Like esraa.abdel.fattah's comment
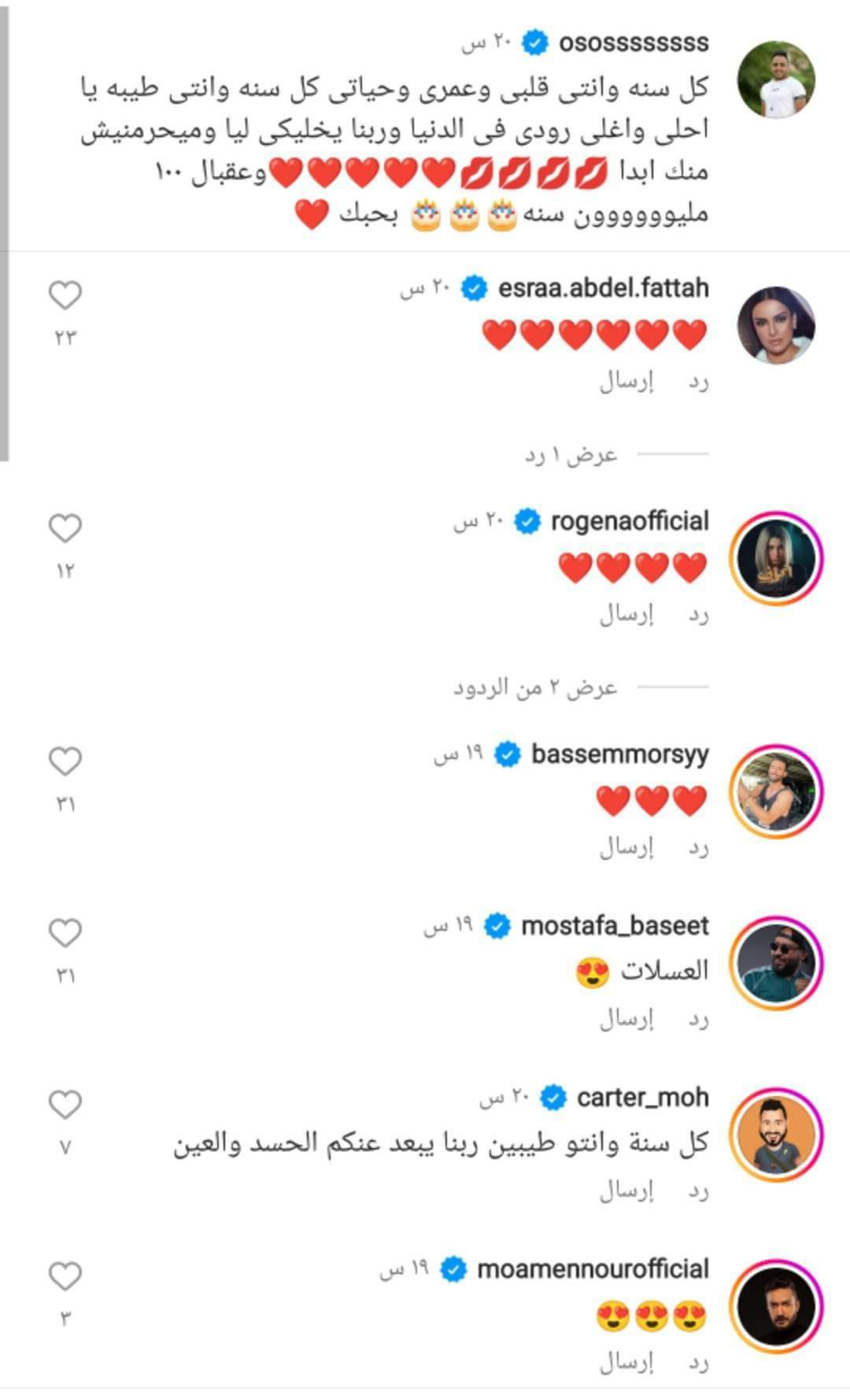 click(65, 296)
